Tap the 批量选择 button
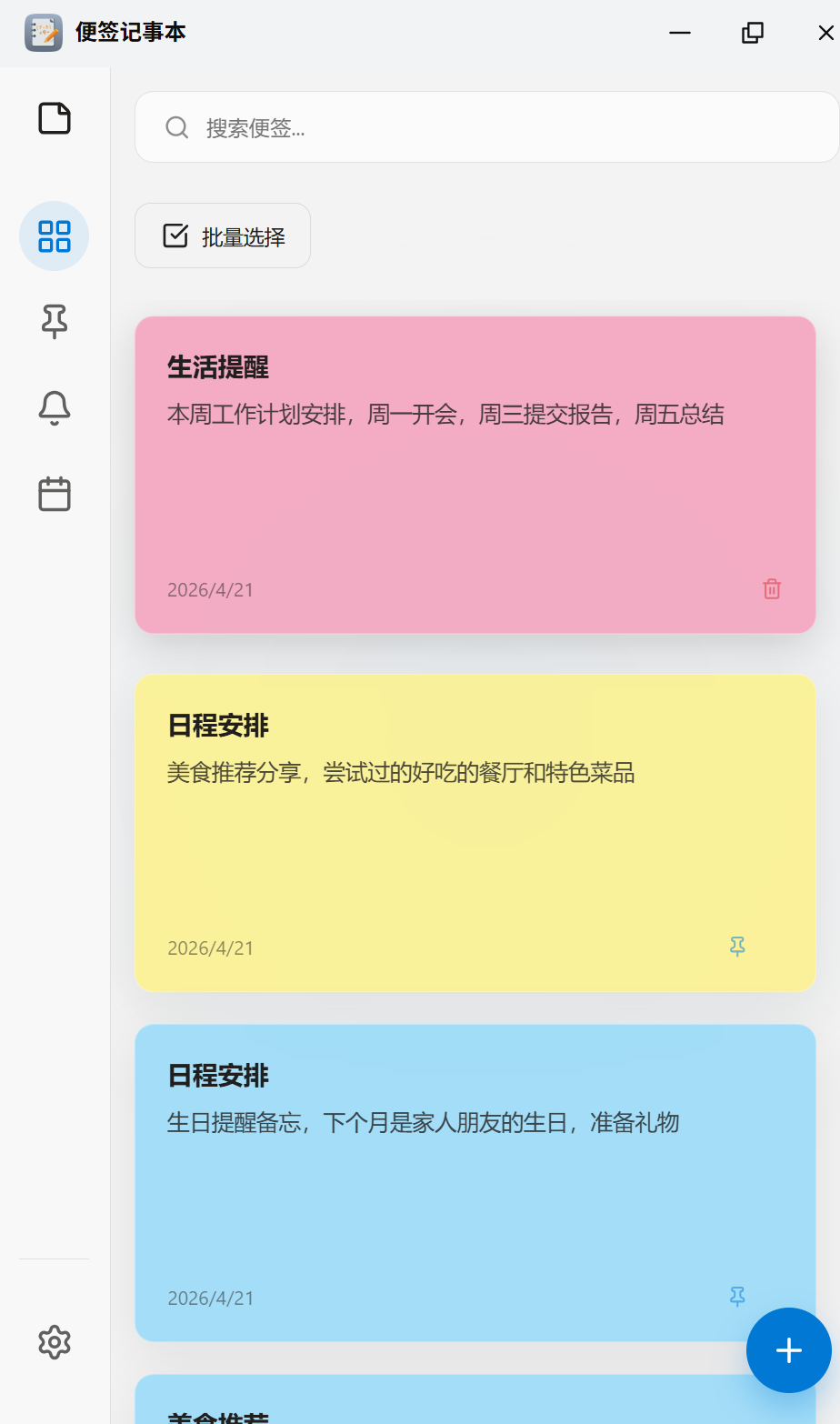Image resolution: width=840 pixels, height=1424 pixels. (x=223, y=236)
